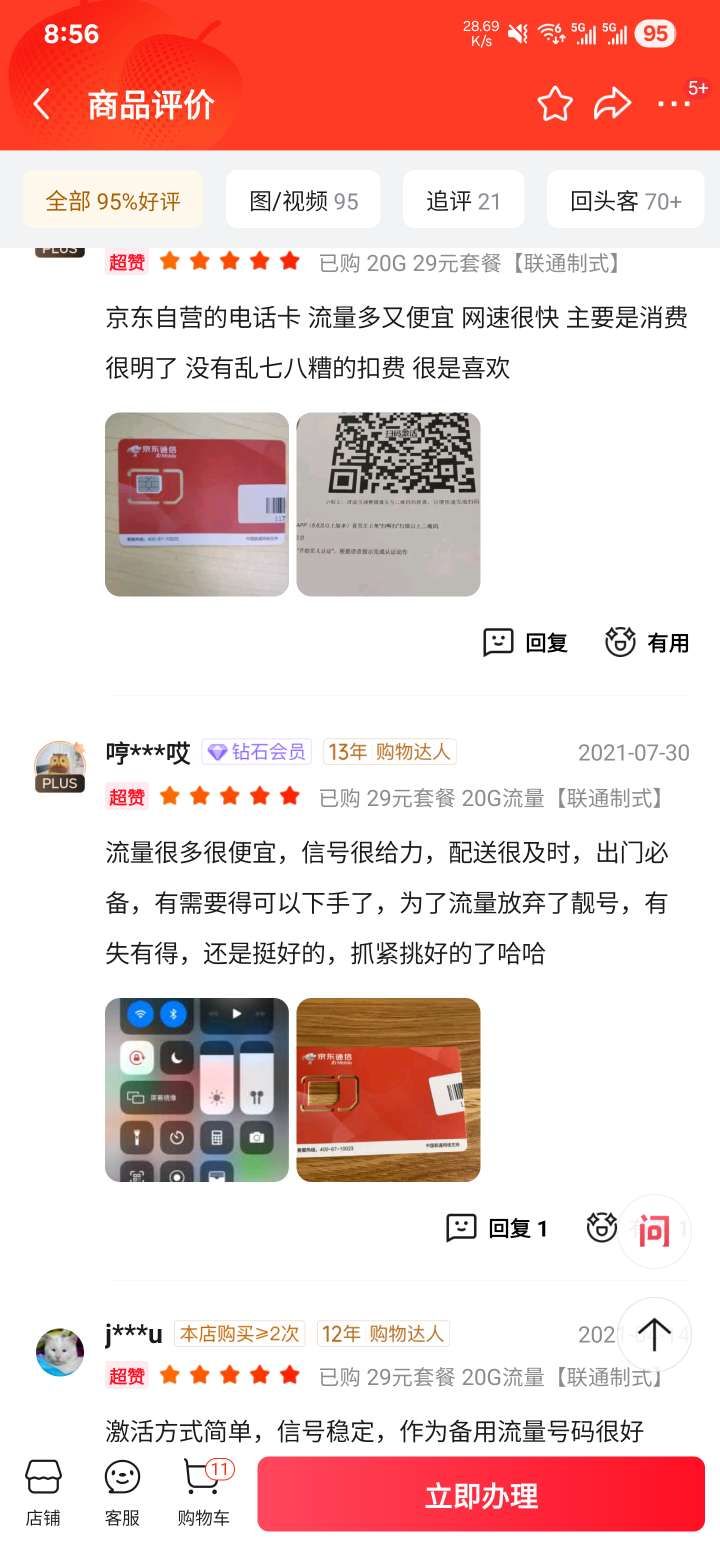
Task: Open the 问 ask-a-question floating button
Action: coord(654,1232)
